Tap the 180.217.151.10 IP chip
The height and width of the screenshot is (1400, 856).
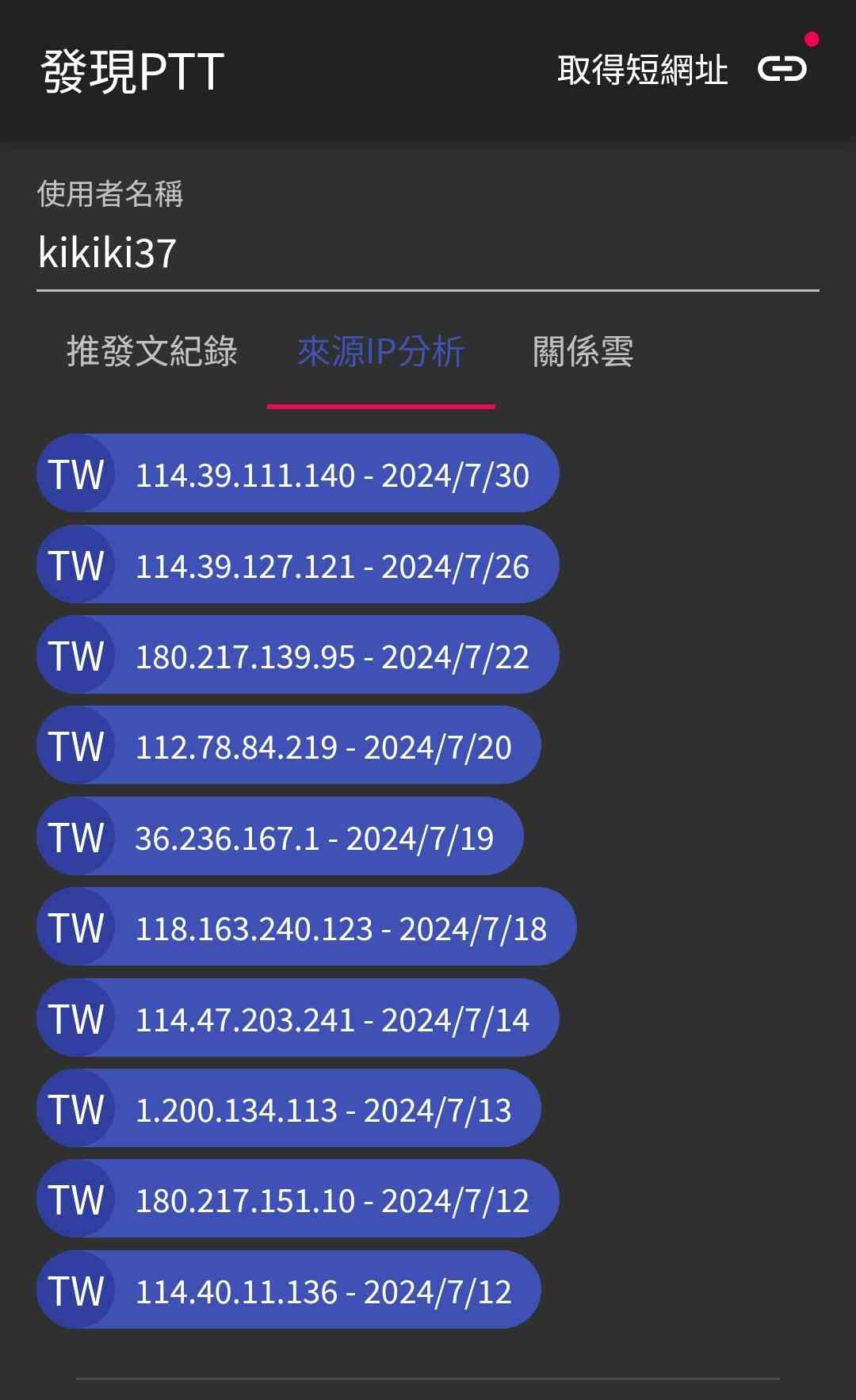(298, 1199)
